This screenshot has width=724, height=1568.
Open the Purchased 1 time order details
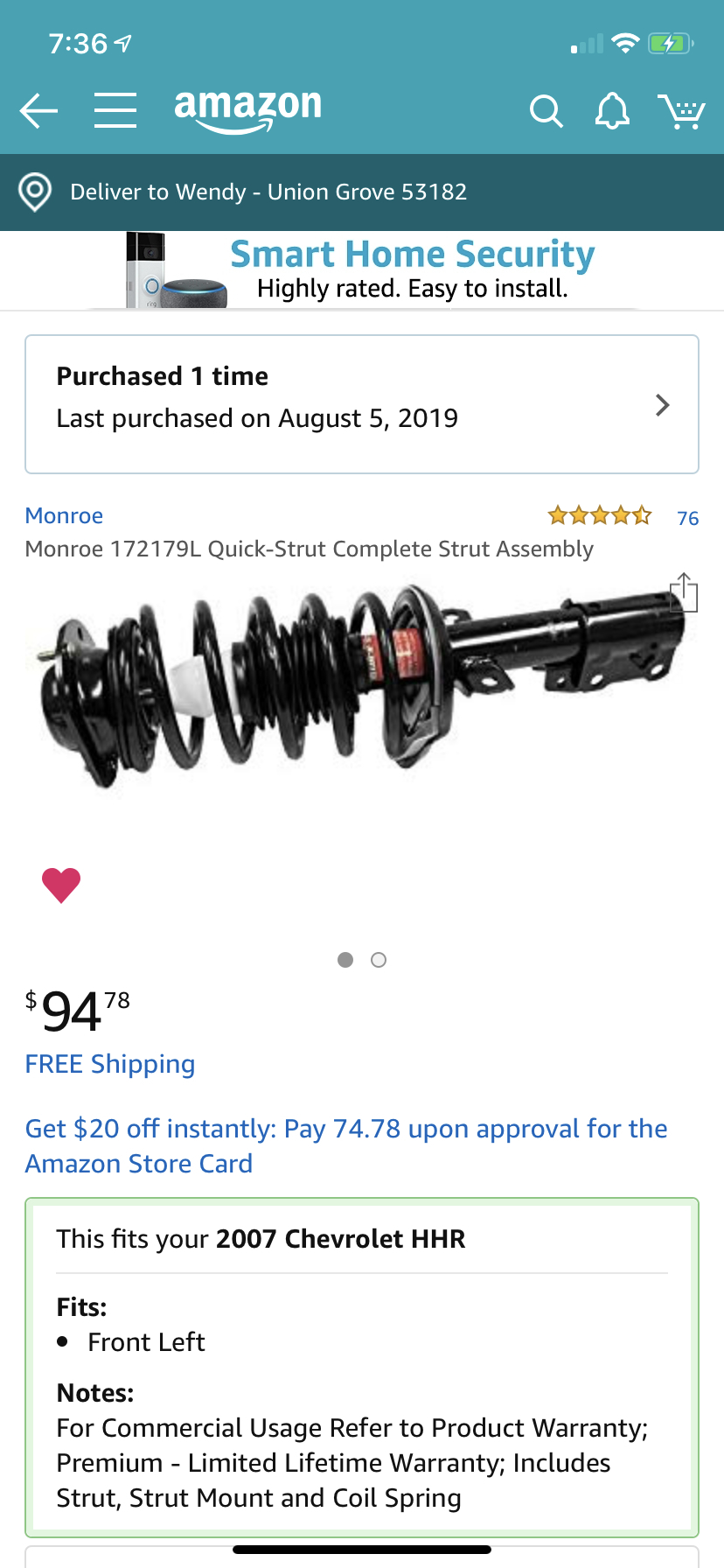pyautogui.click(x=362, y=404)
